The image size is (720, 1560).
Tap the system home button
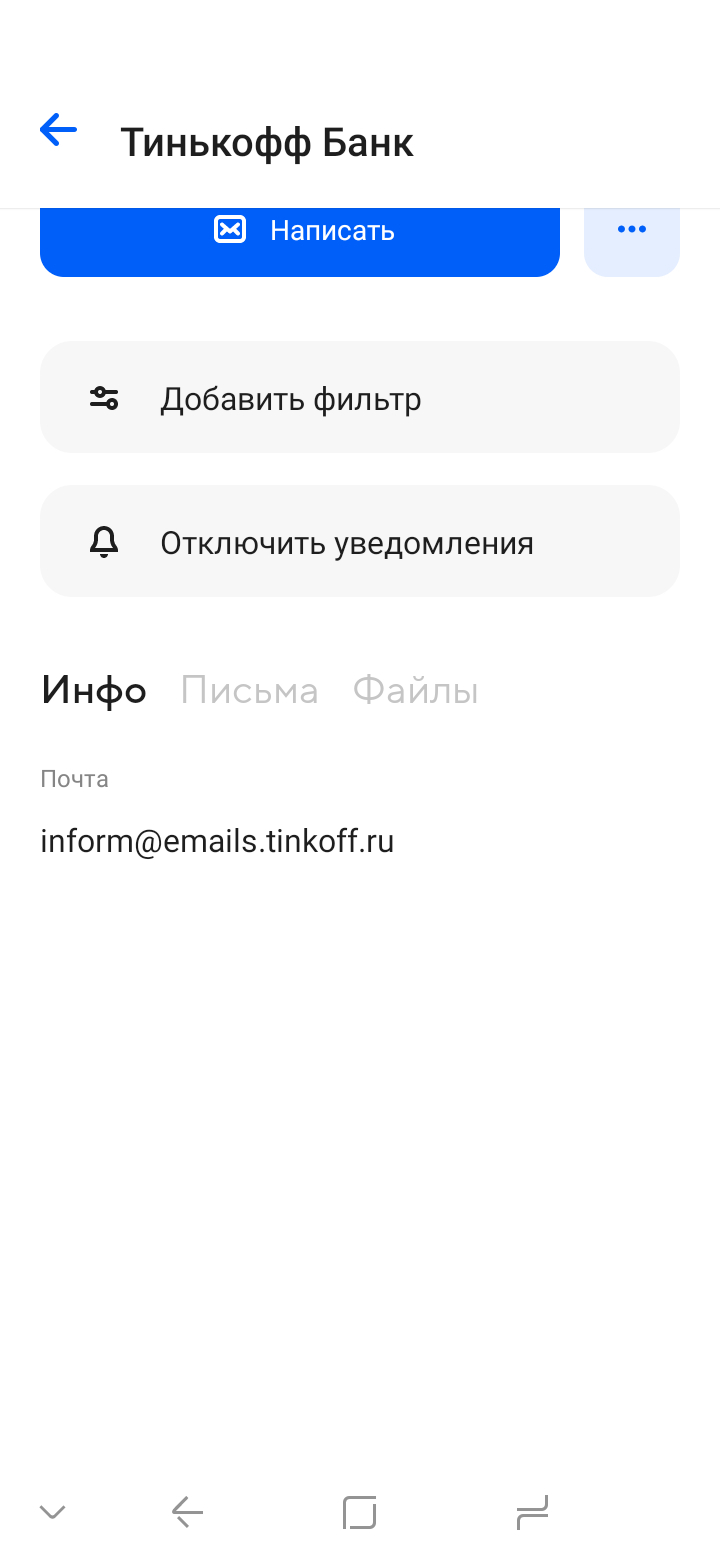tap(359, 1512)
